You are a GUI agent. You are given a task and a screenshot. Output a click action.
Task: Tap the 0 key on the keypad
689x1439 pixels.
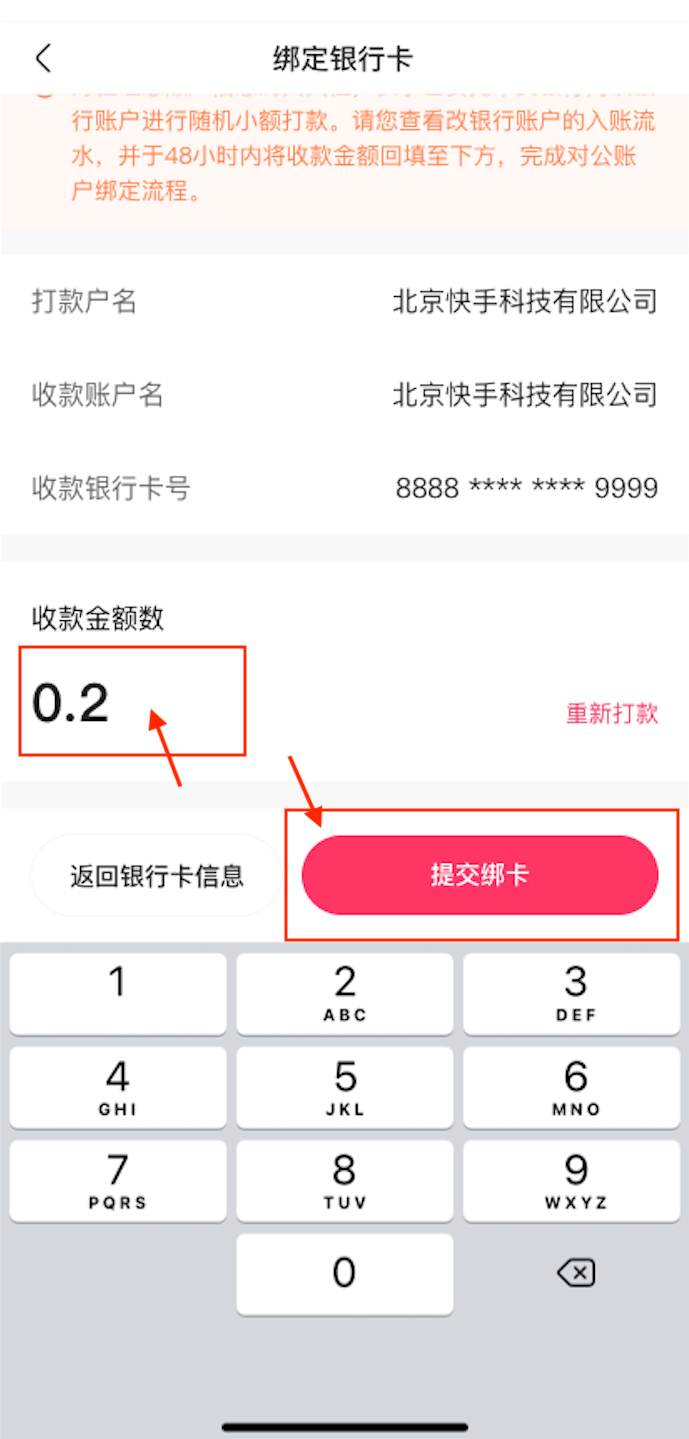tap(344, 1274)
